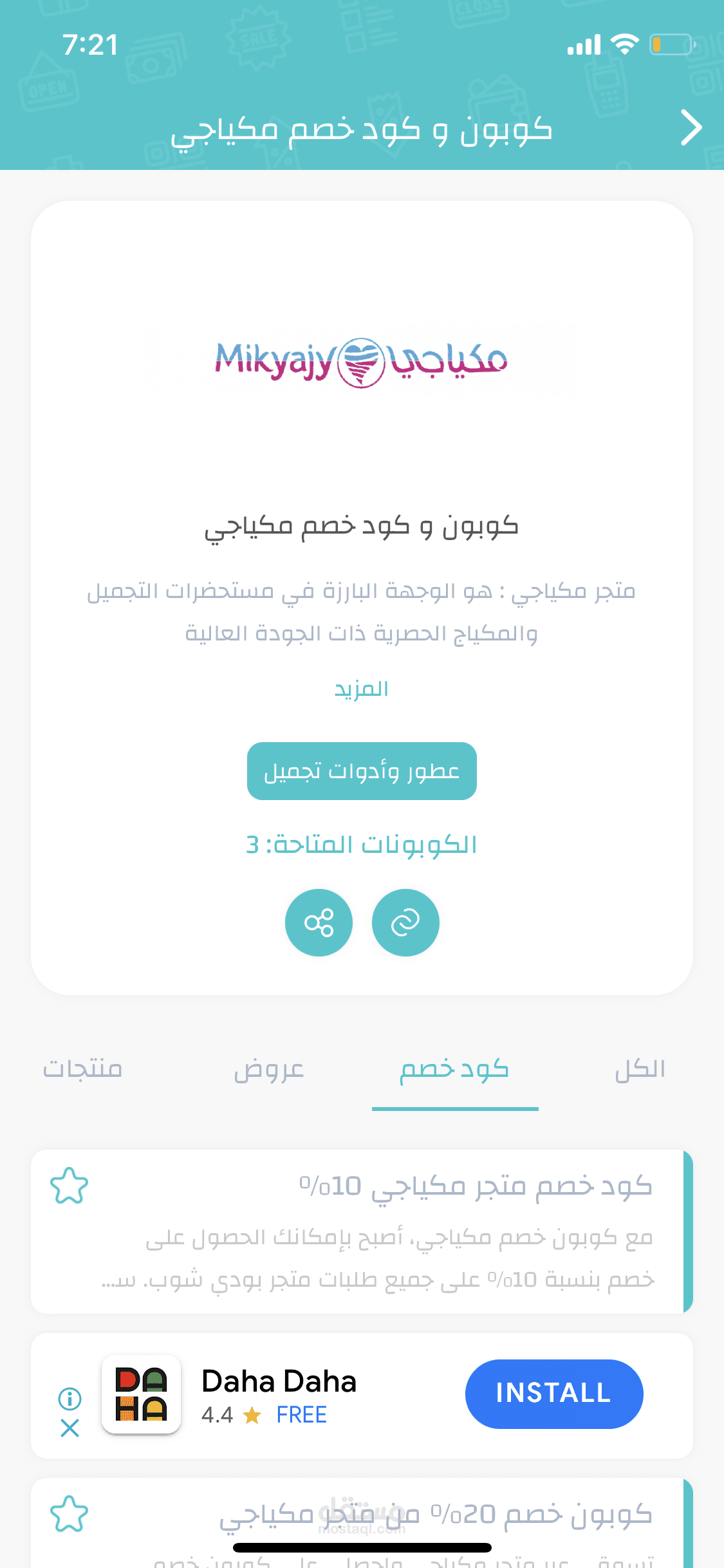Screen dimensions: 724x1568
Task: Select the كود خصم tab
Action: [x=454, y=1069]
